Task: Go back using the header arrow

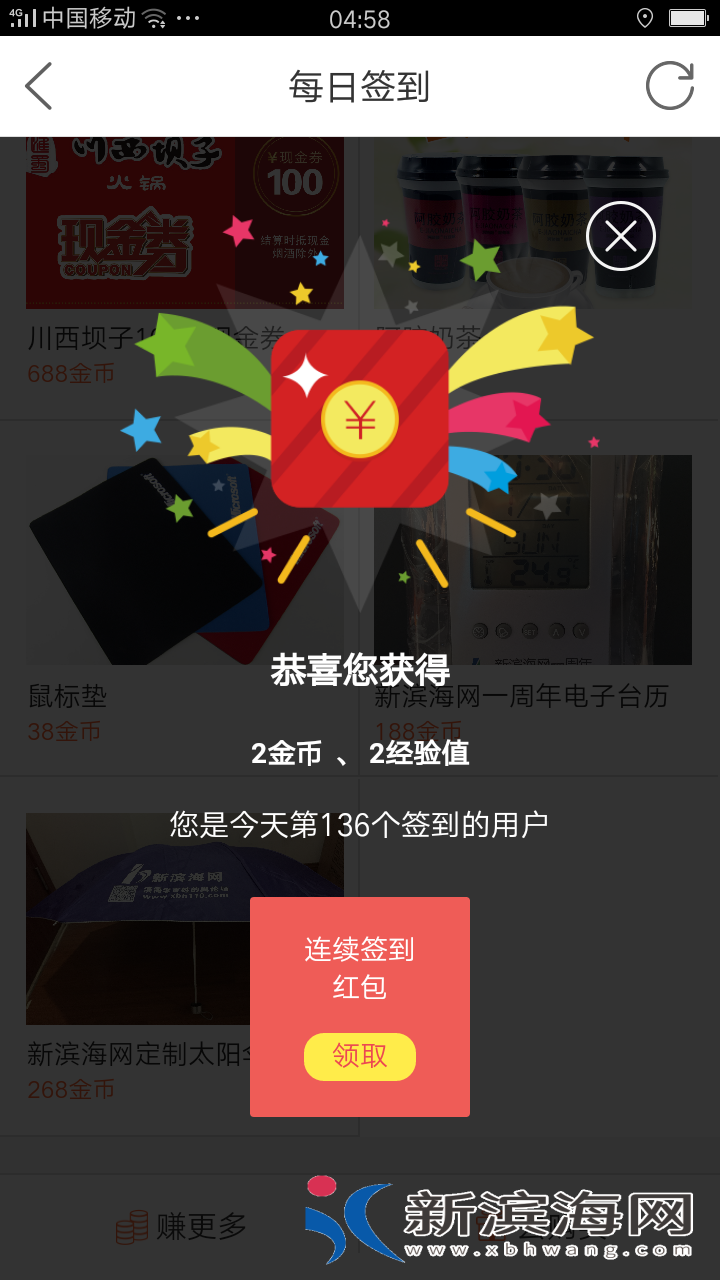Action: (x=40, y=87)
